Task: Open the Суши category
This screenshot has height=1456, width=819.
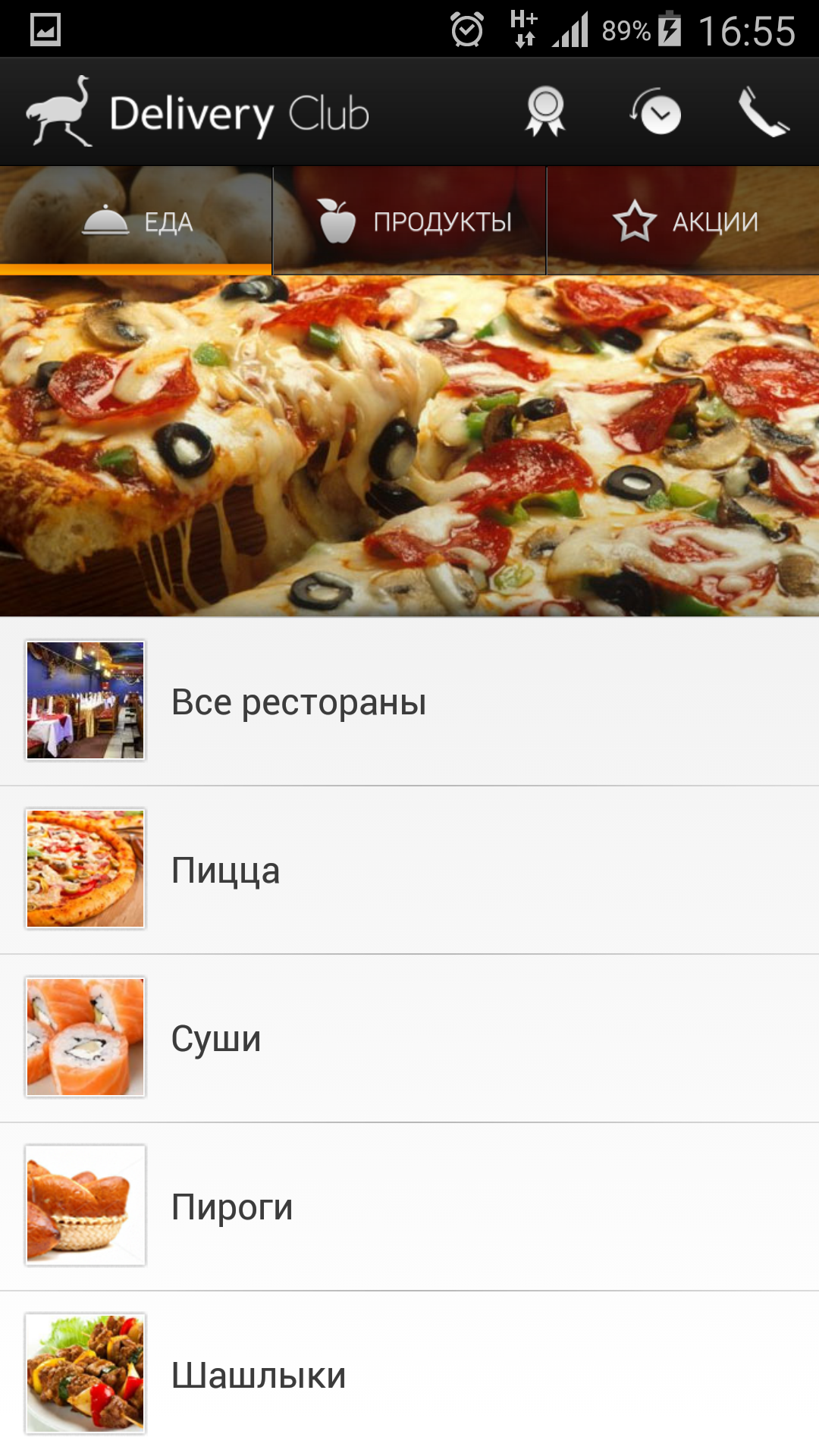Action: 409,1038
